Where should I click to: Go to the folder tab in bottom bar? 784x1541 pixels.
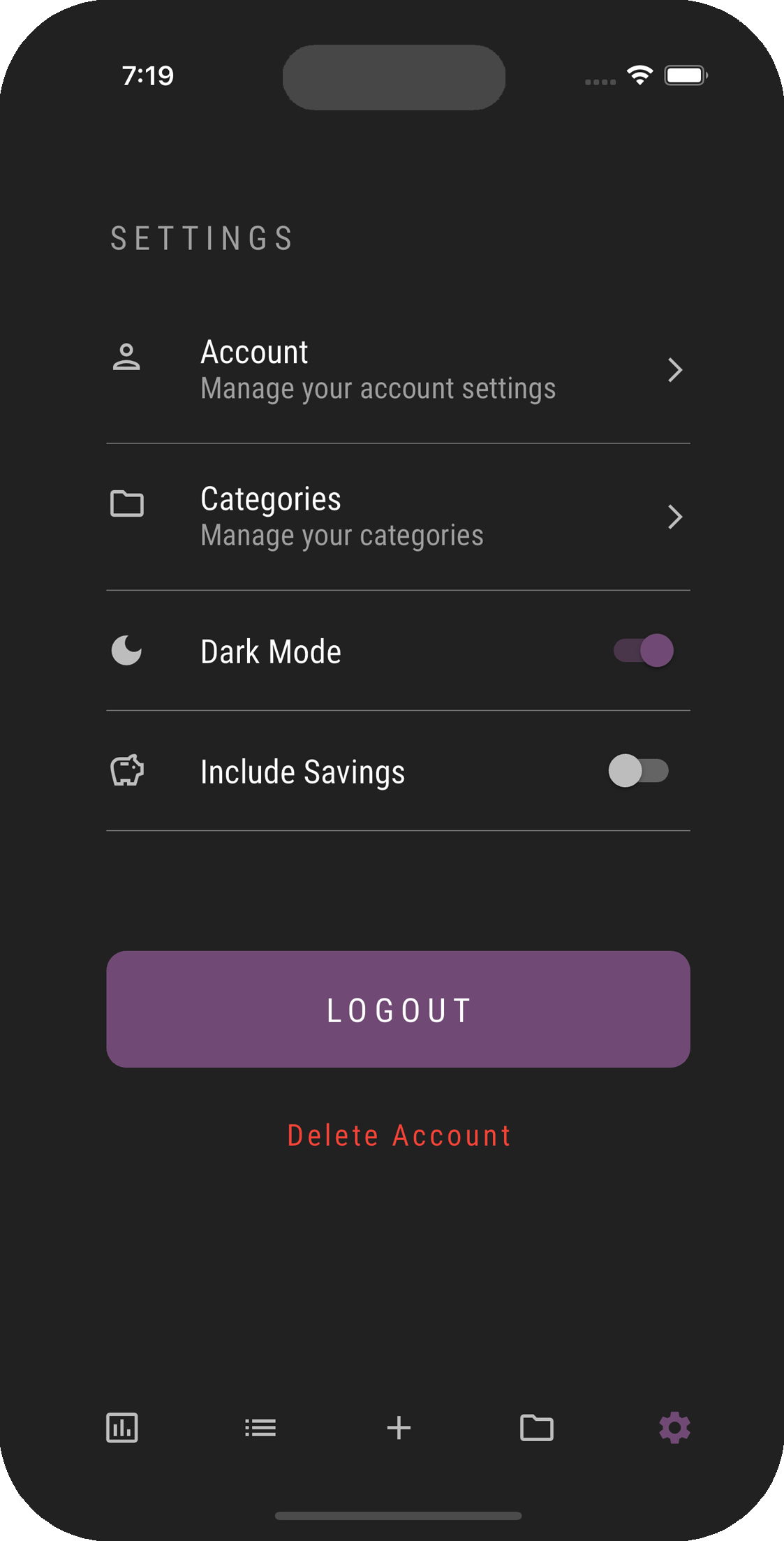537,1427
